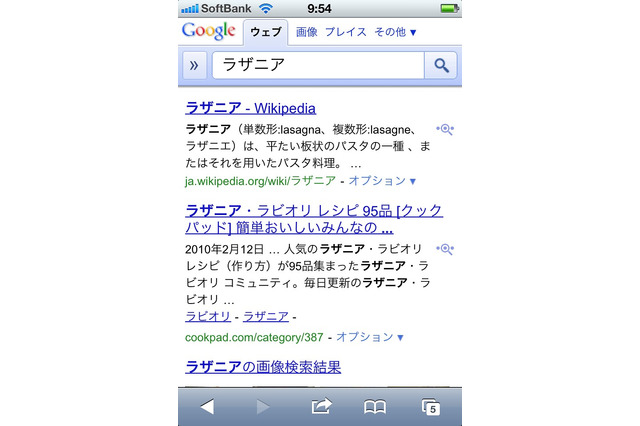The width and height of the screenshot is (640, 426).
Task: Preview the Wikipedia result with magnifier icon
Action: tap(446, 130)
